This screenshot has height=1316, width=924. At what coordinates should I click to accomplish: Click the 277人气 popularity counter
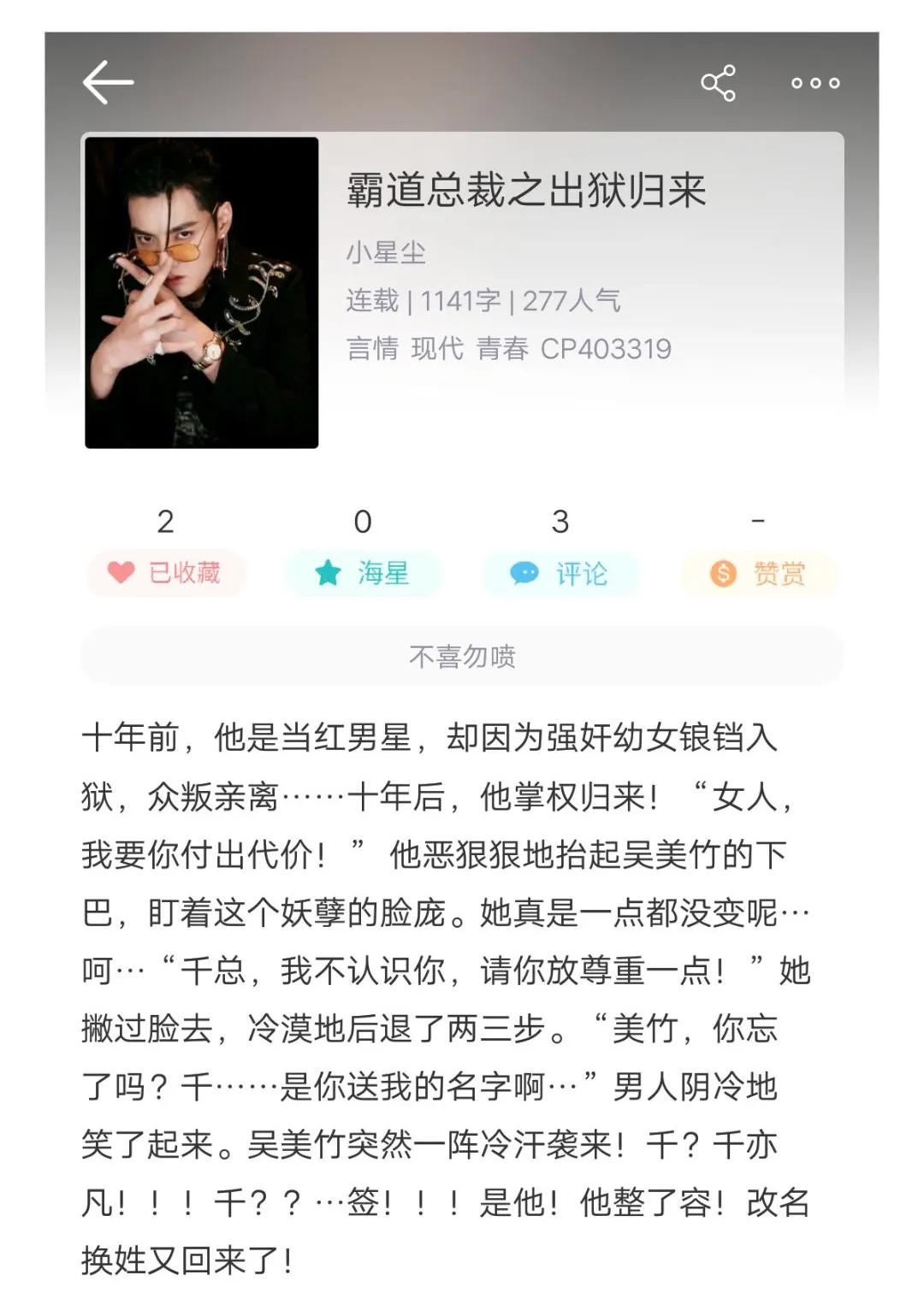click(573, 300)
